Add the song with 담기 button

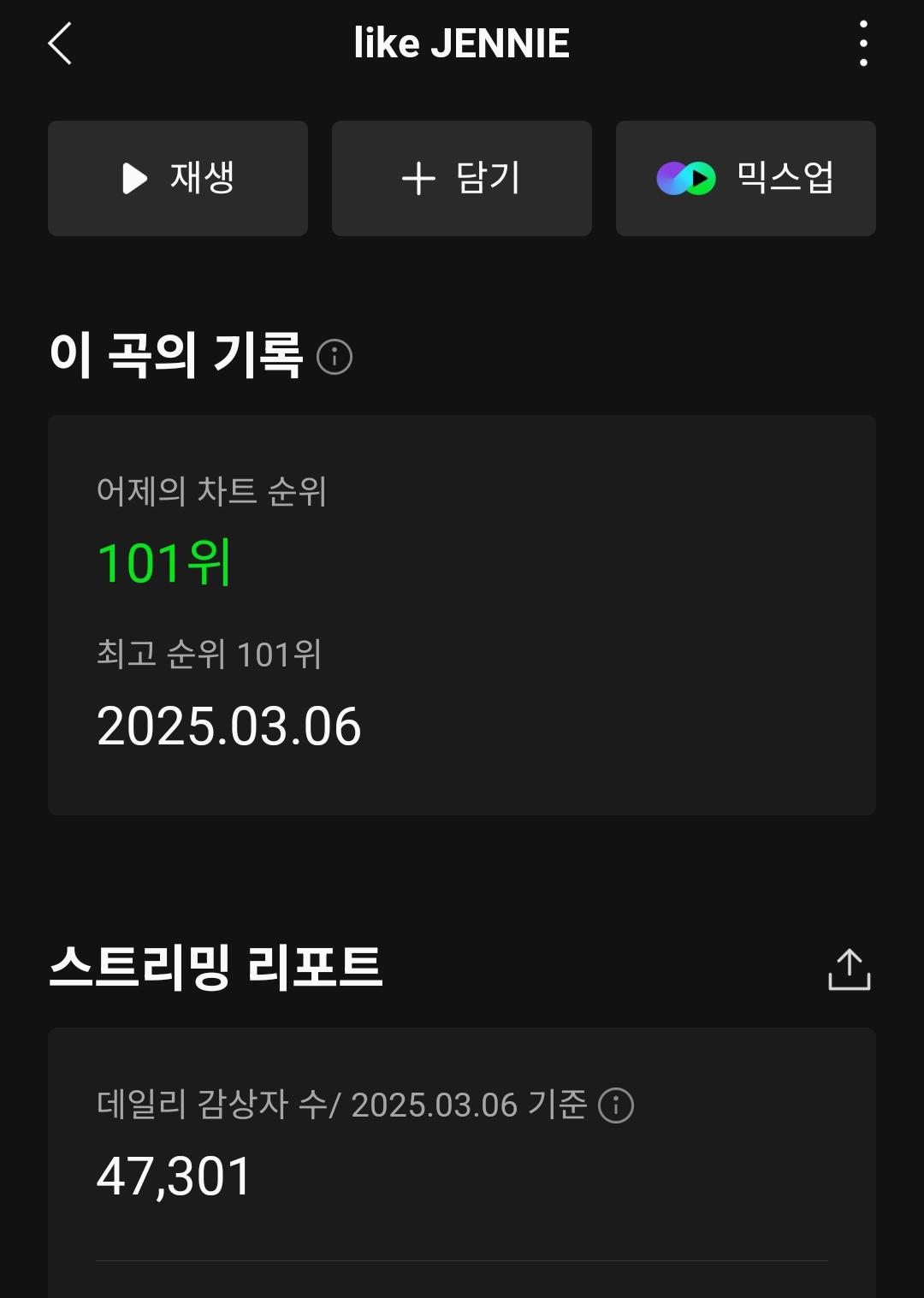pyautogui.click(x=462, y=178)
